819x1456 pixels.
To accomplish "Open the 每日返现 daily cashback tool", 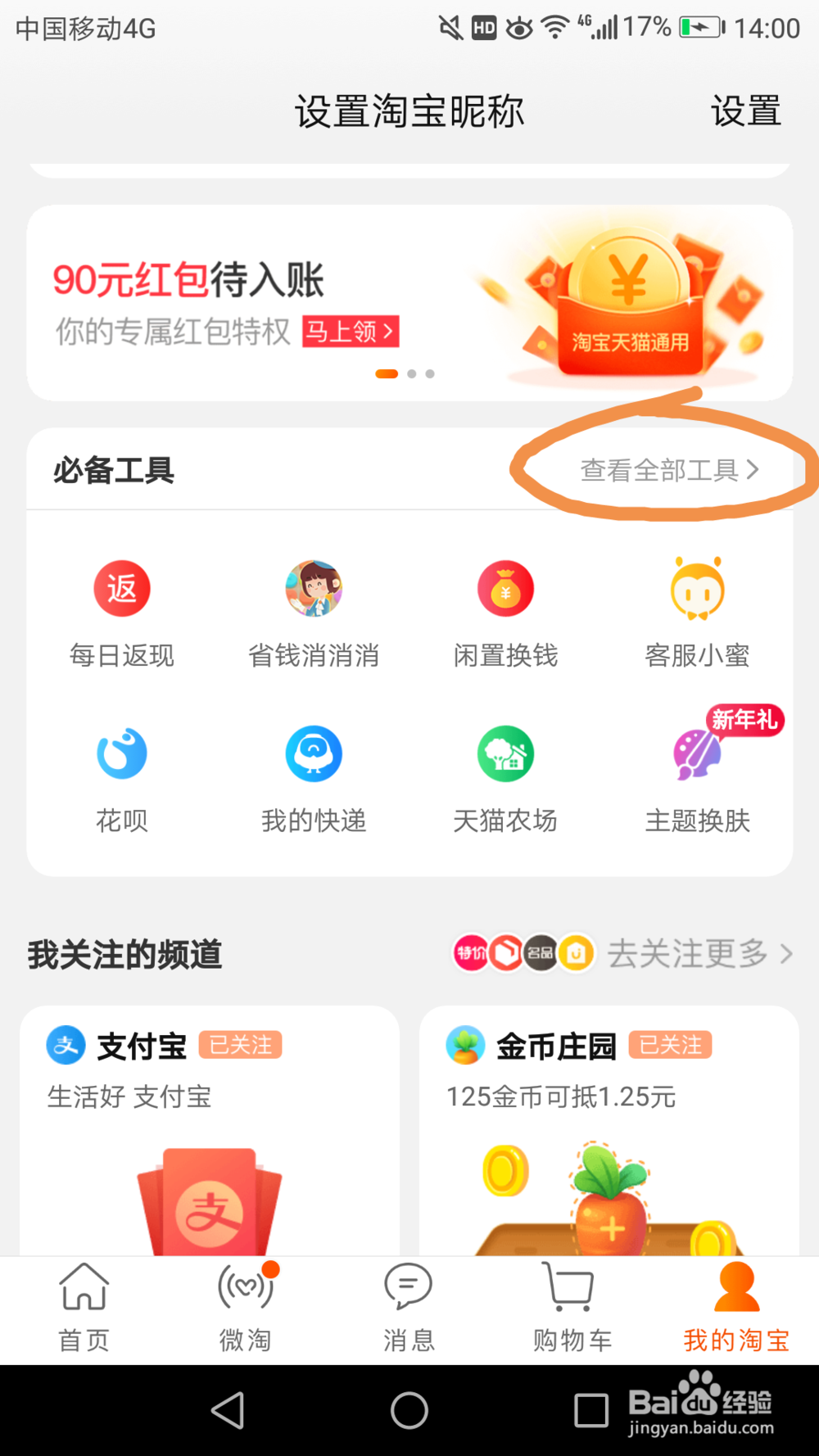I will (122, 610).
